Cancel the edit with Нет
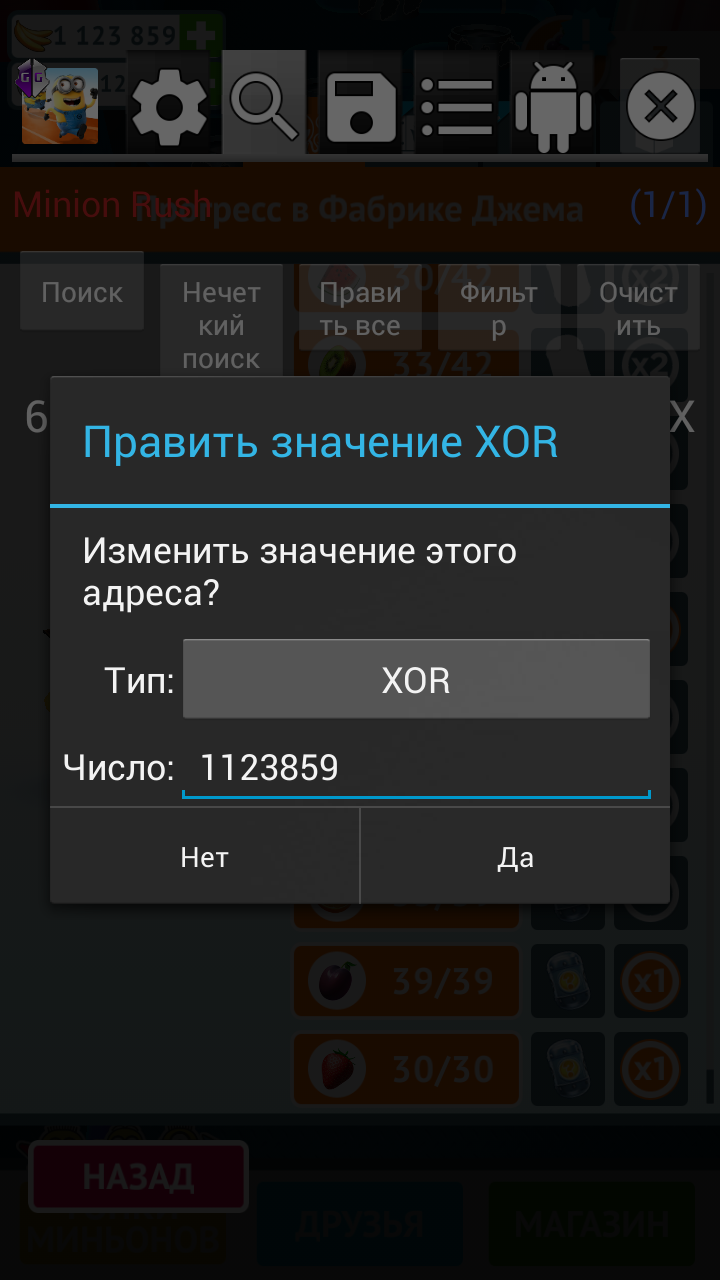This screenshot has height=1280, width=720. (x=205, y=857)
